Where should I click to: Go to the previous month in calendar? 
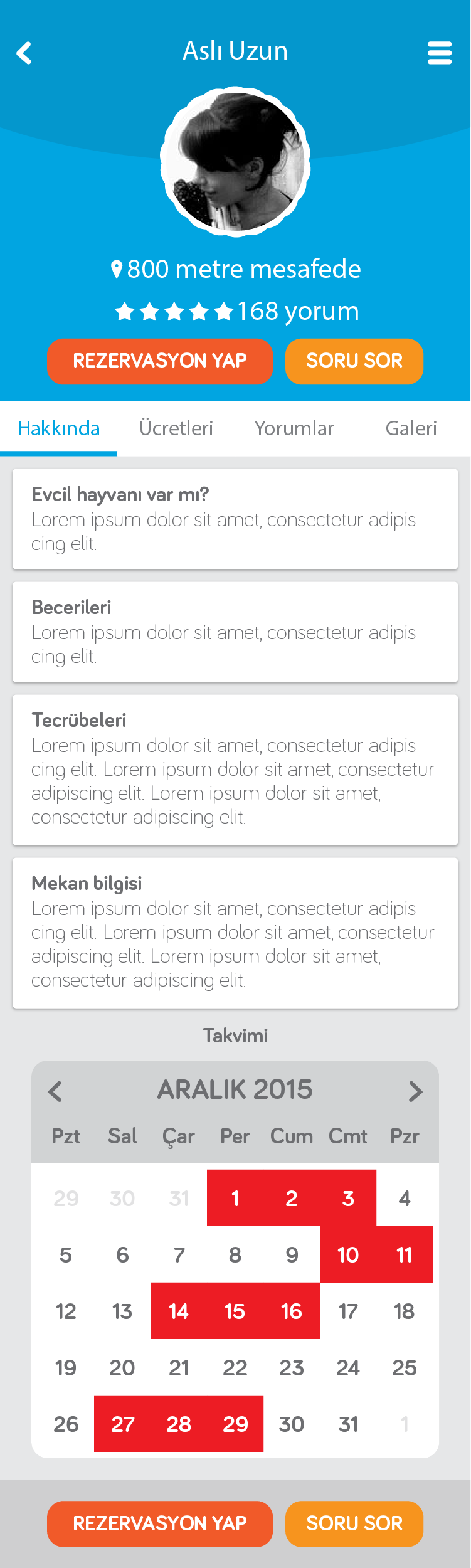(x=55, y=1091)
